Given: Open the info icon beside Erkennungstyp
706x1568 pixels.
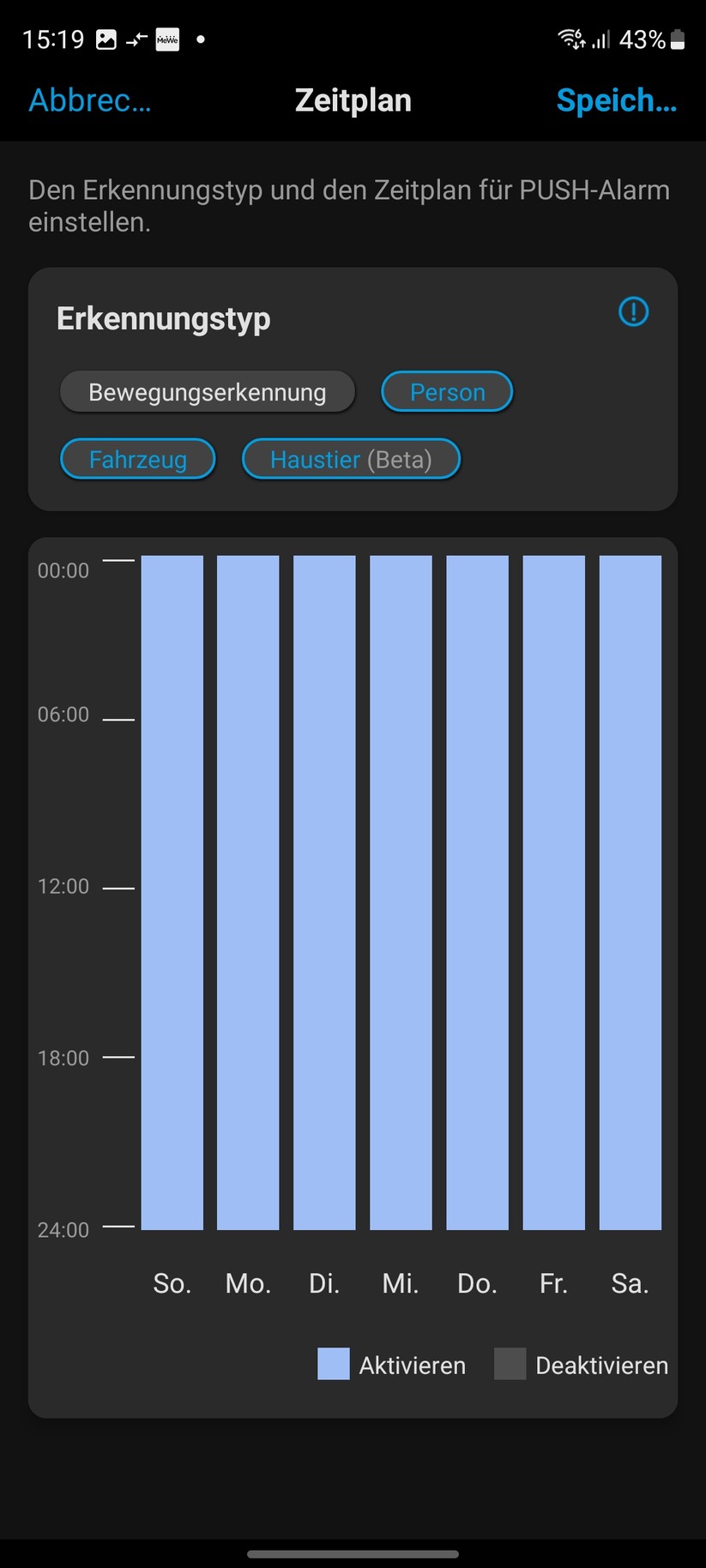Looking at the screenshot, I should tap(633, 311).
